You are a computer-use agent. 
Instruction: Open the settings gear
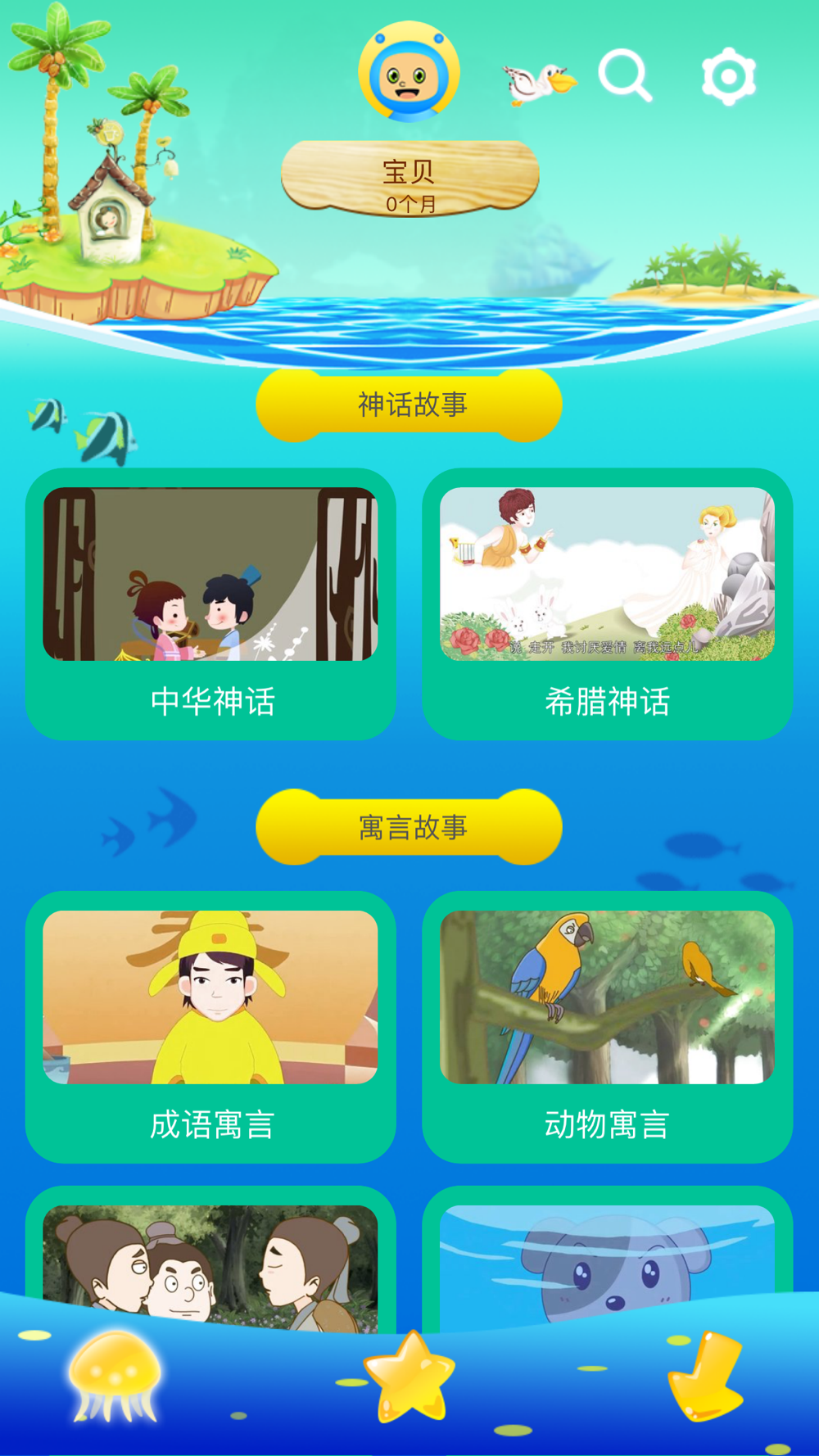(x=728, y=76)
